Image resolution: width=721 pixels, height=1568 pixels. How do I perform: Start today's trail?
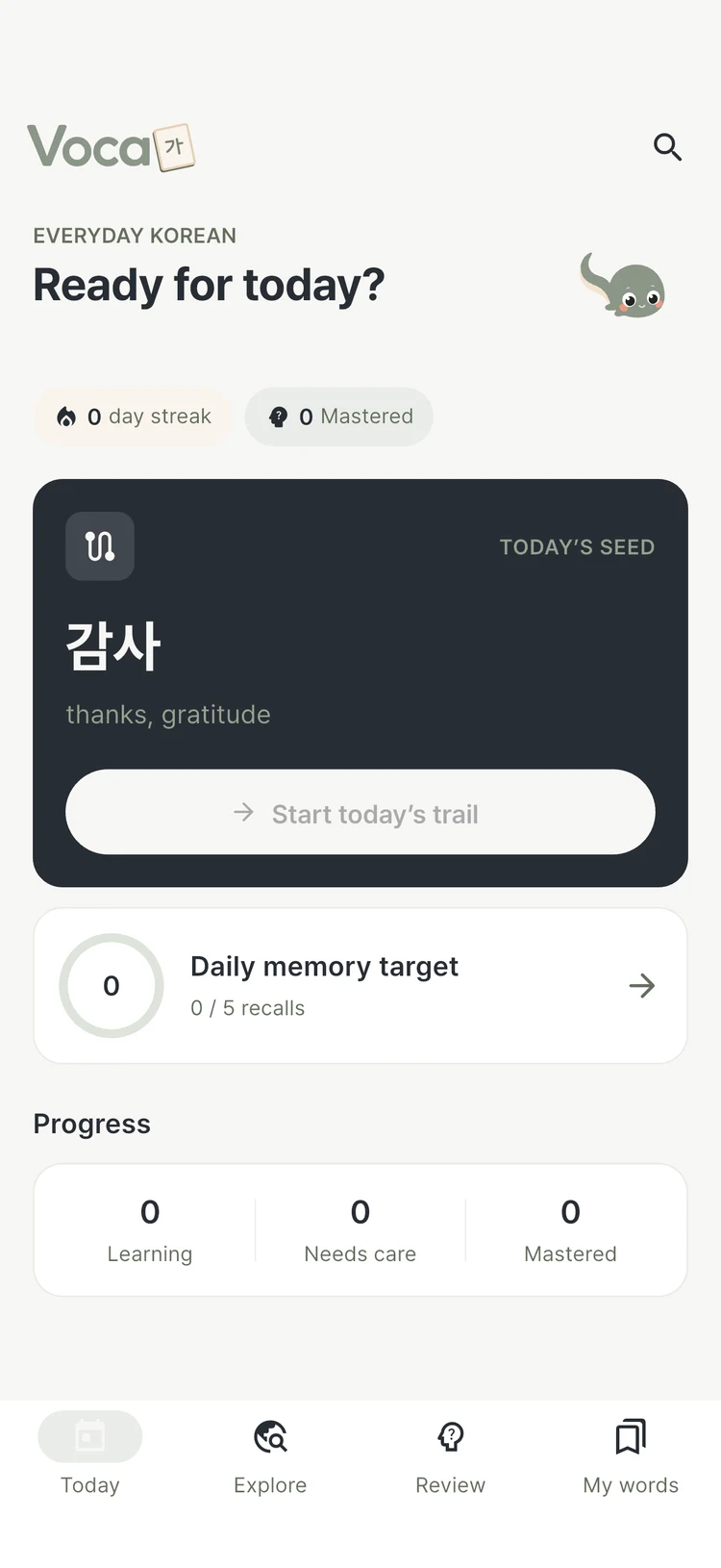pyautogui.click(x=360, y=812)
